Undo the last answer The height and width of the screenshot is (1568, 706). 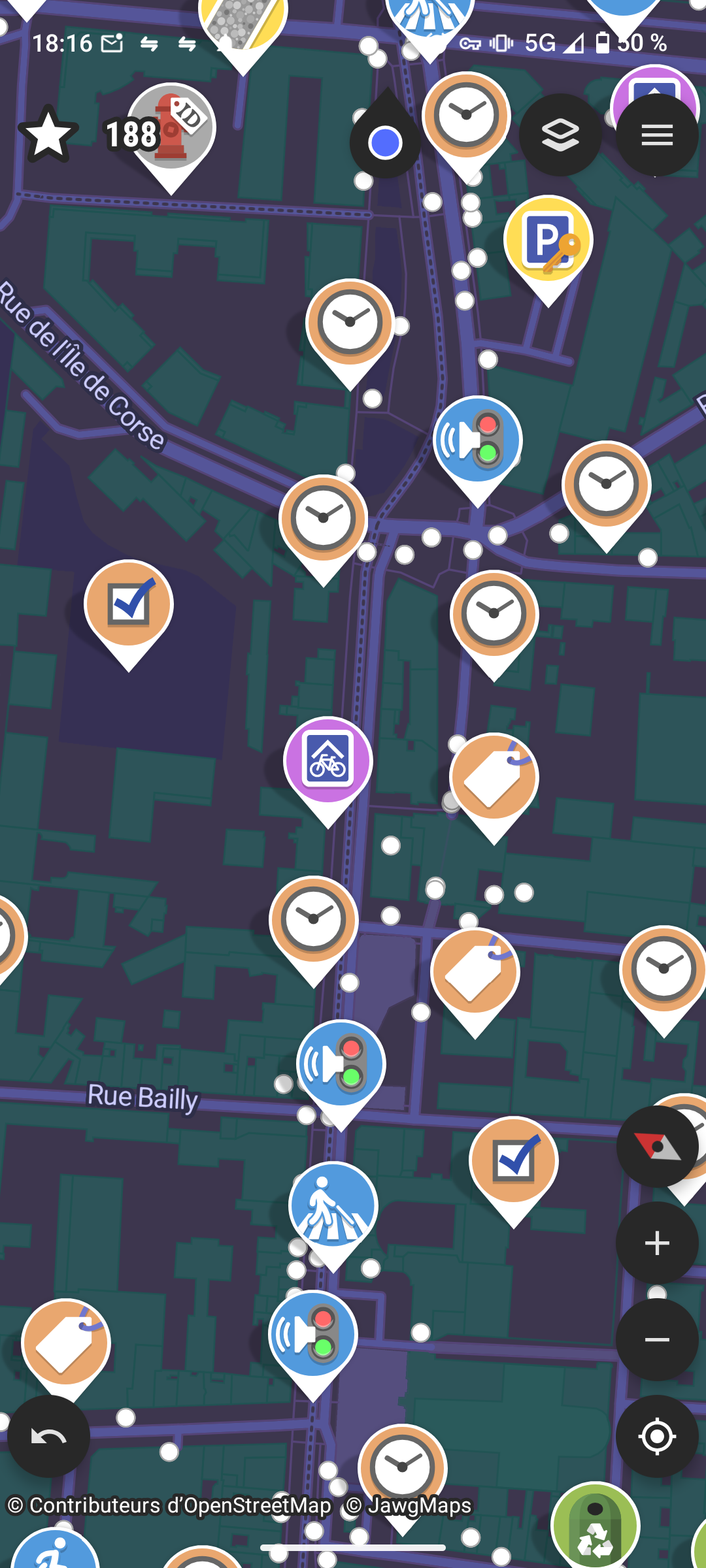coord(49,1436)
